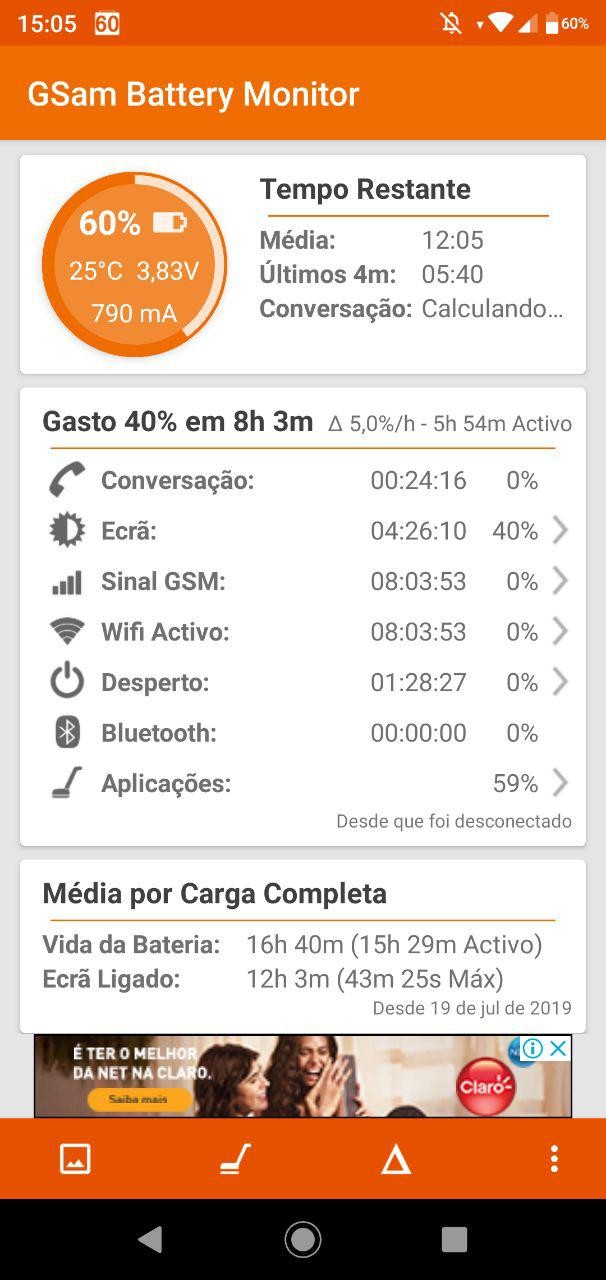606x1280 pixels.
Task: Show Aplicações battery usage
Action: click(x=560, y=783)
